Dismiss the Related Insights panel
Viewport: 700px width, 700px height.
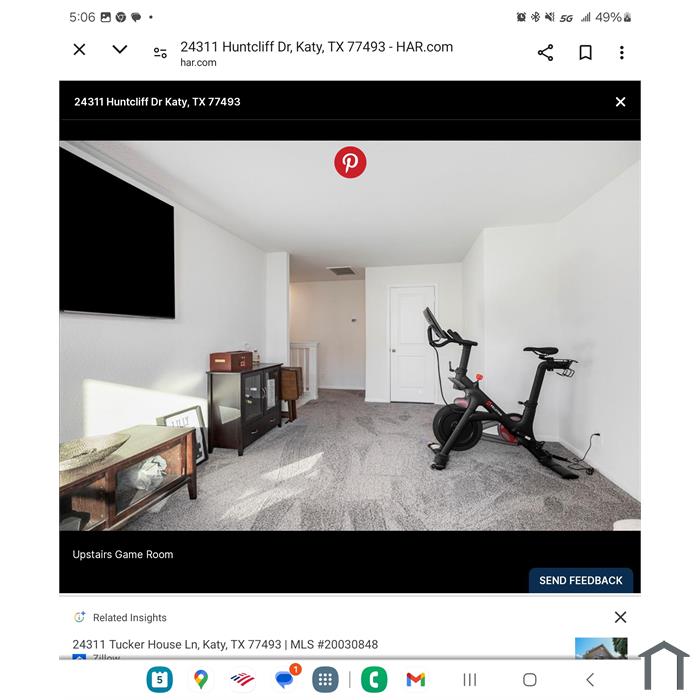620,617
